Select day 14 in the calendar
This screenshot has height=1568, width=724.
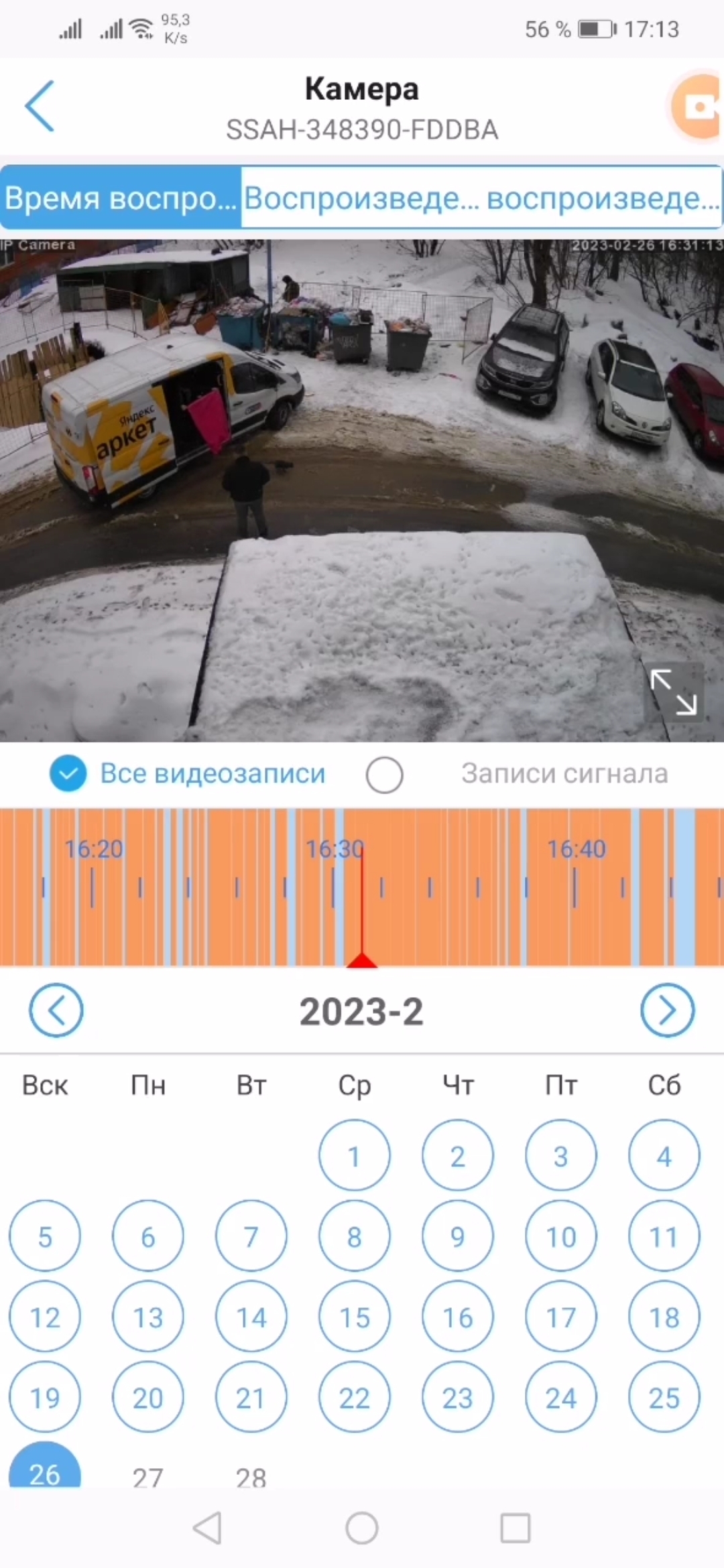pos(251,1317)
